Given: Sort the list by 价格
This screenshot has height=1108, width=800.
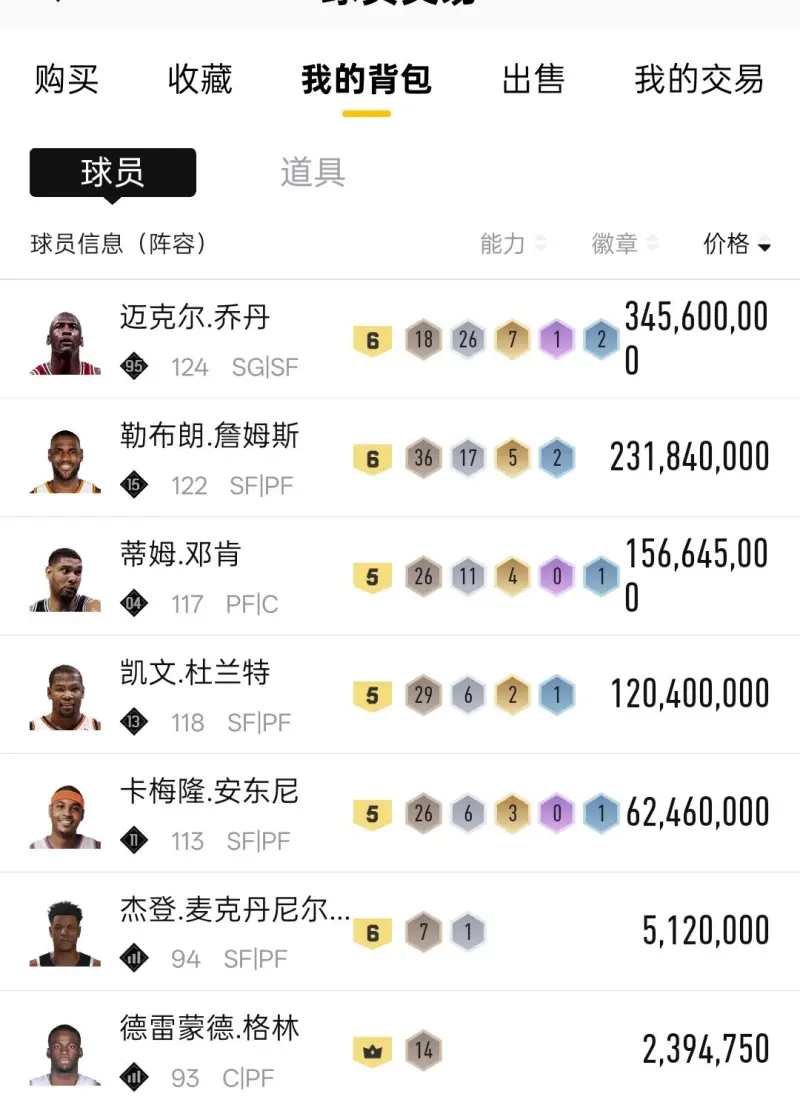Looking at the screenshot, I should click(737, 243).
